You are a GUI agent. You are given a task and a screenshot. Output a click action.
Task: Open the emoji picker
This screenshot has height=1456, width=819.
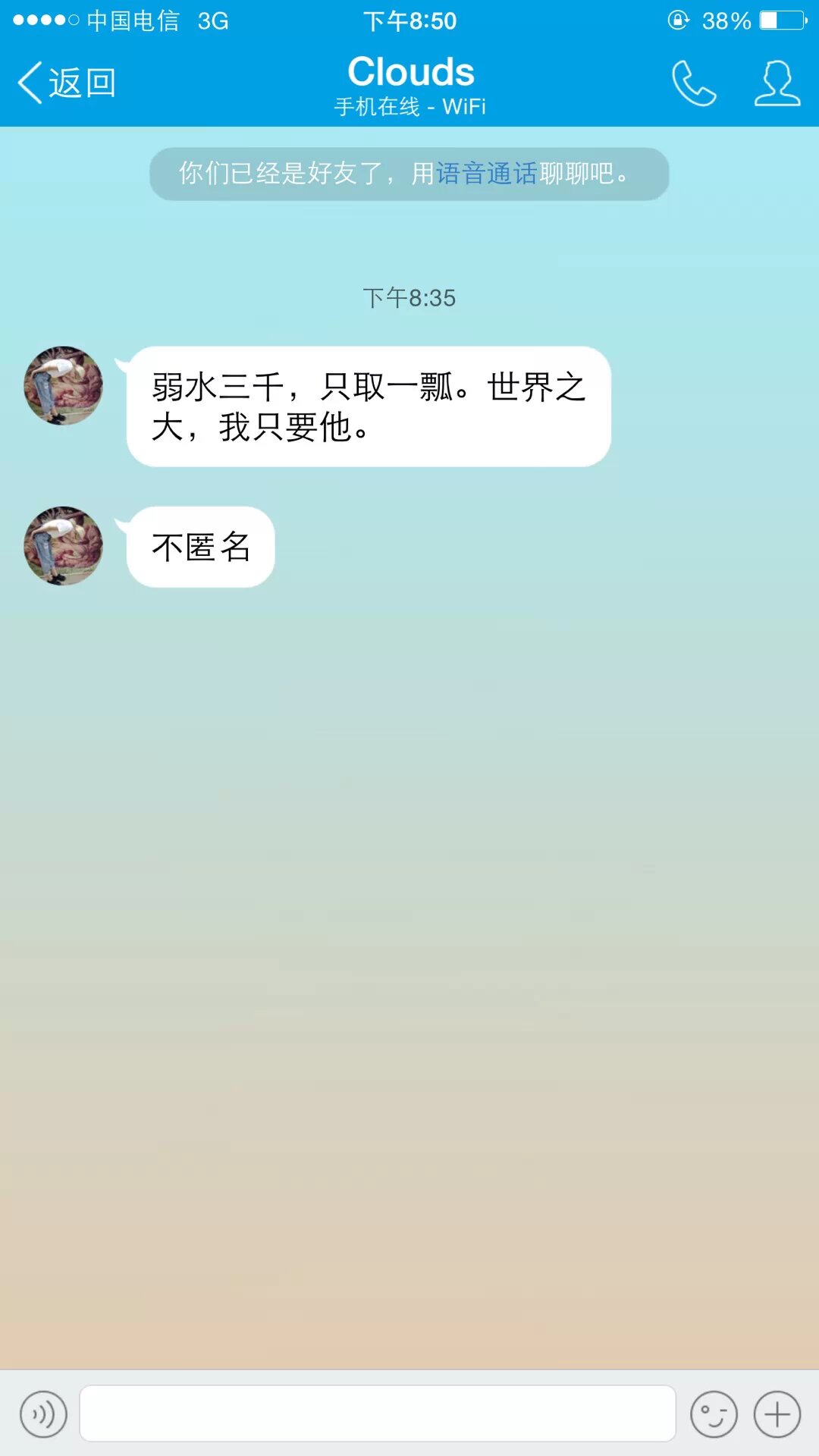pos(714,1414)
